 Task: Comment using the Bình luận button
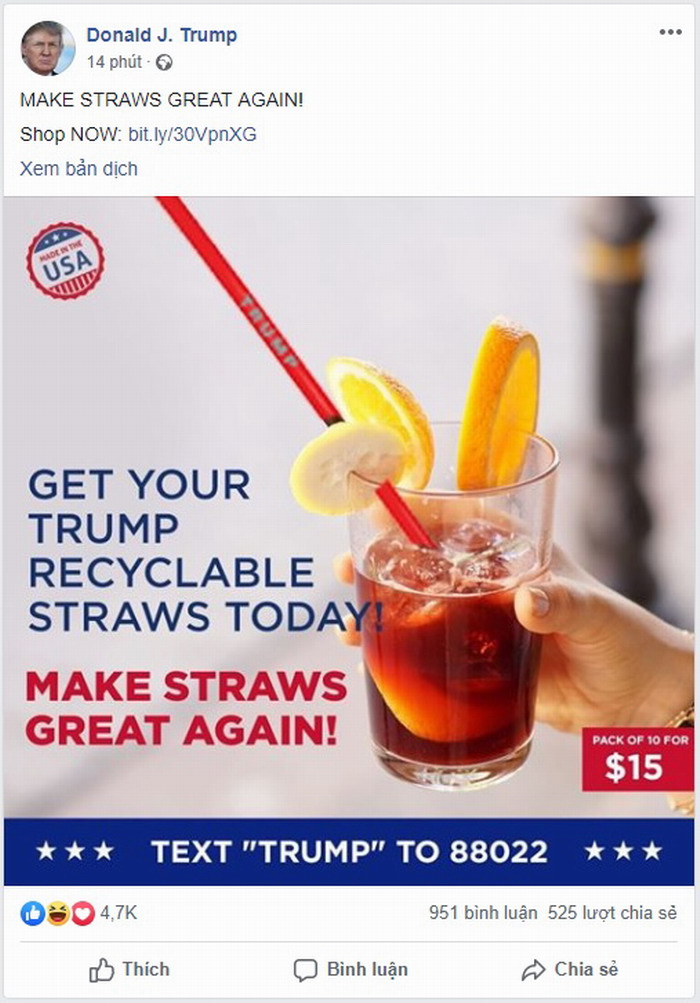[x=350, y=969]
